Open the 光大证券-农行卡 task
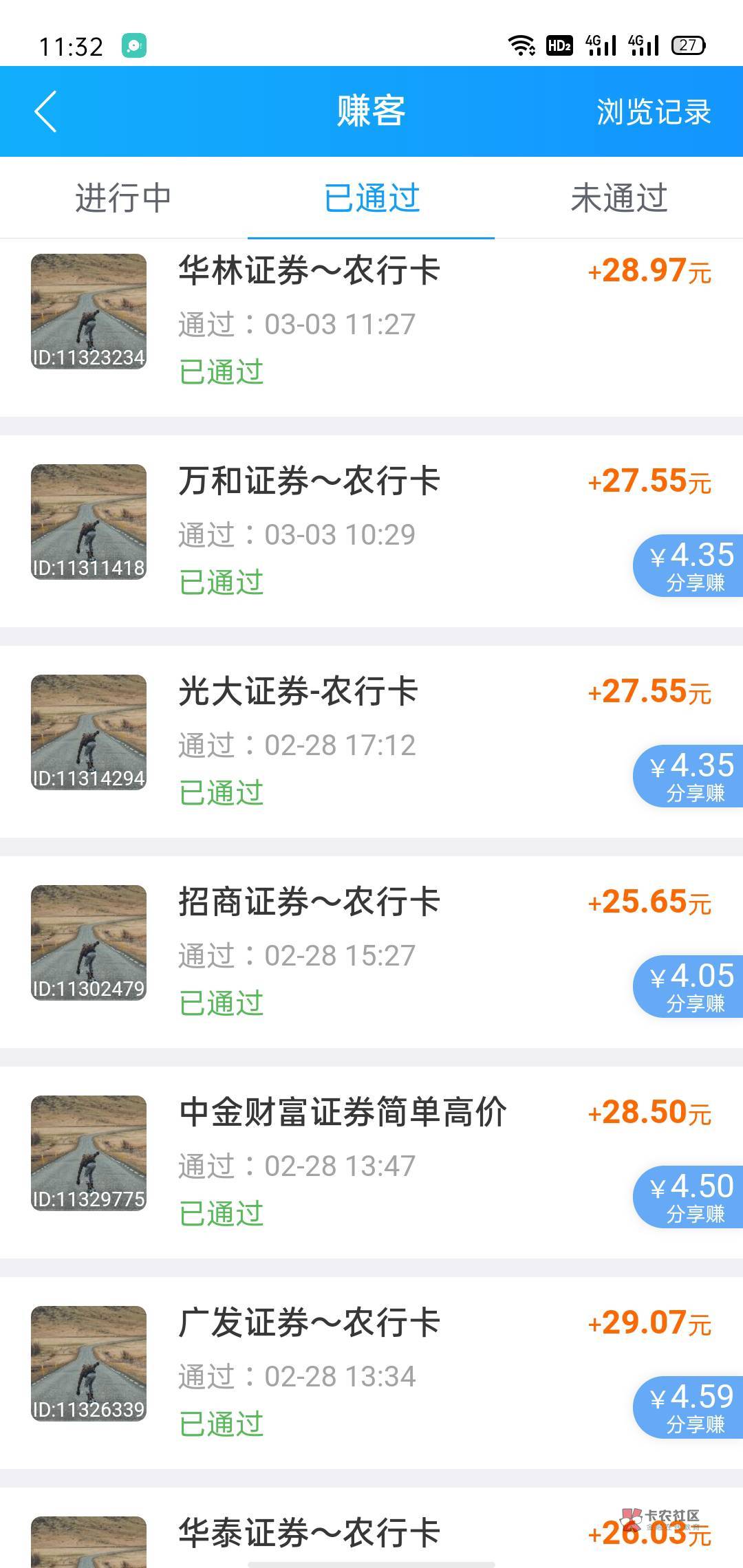Viewport: 743px width, 1568px height. tap(298, 691)
